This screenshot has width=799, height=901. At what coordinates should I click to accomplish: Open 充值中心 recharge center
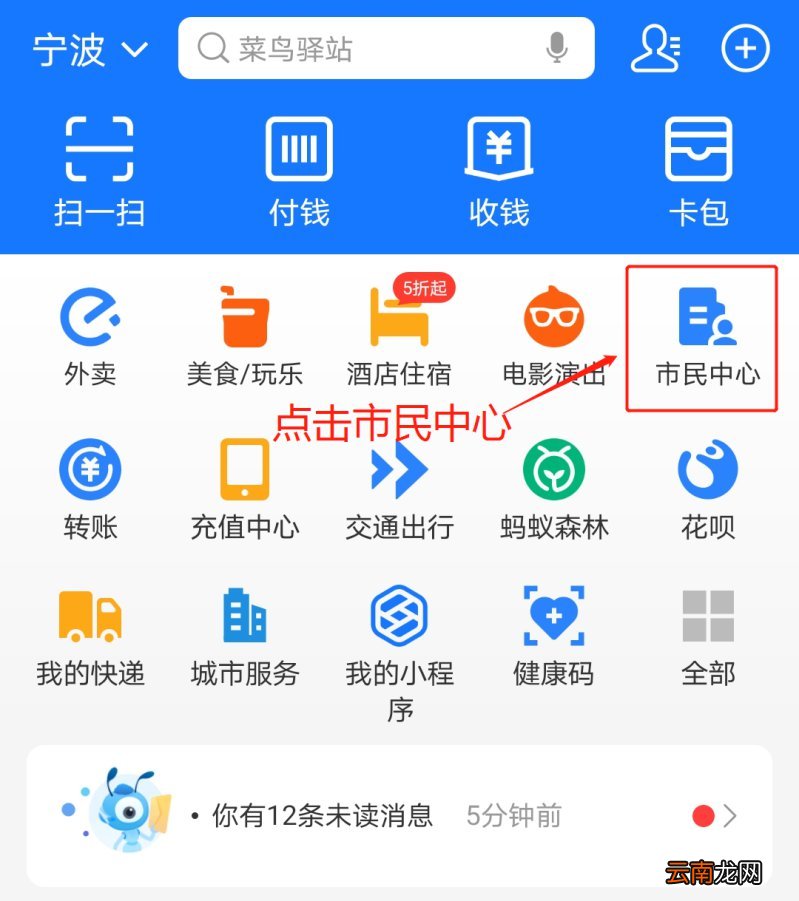tap(244, 485)
